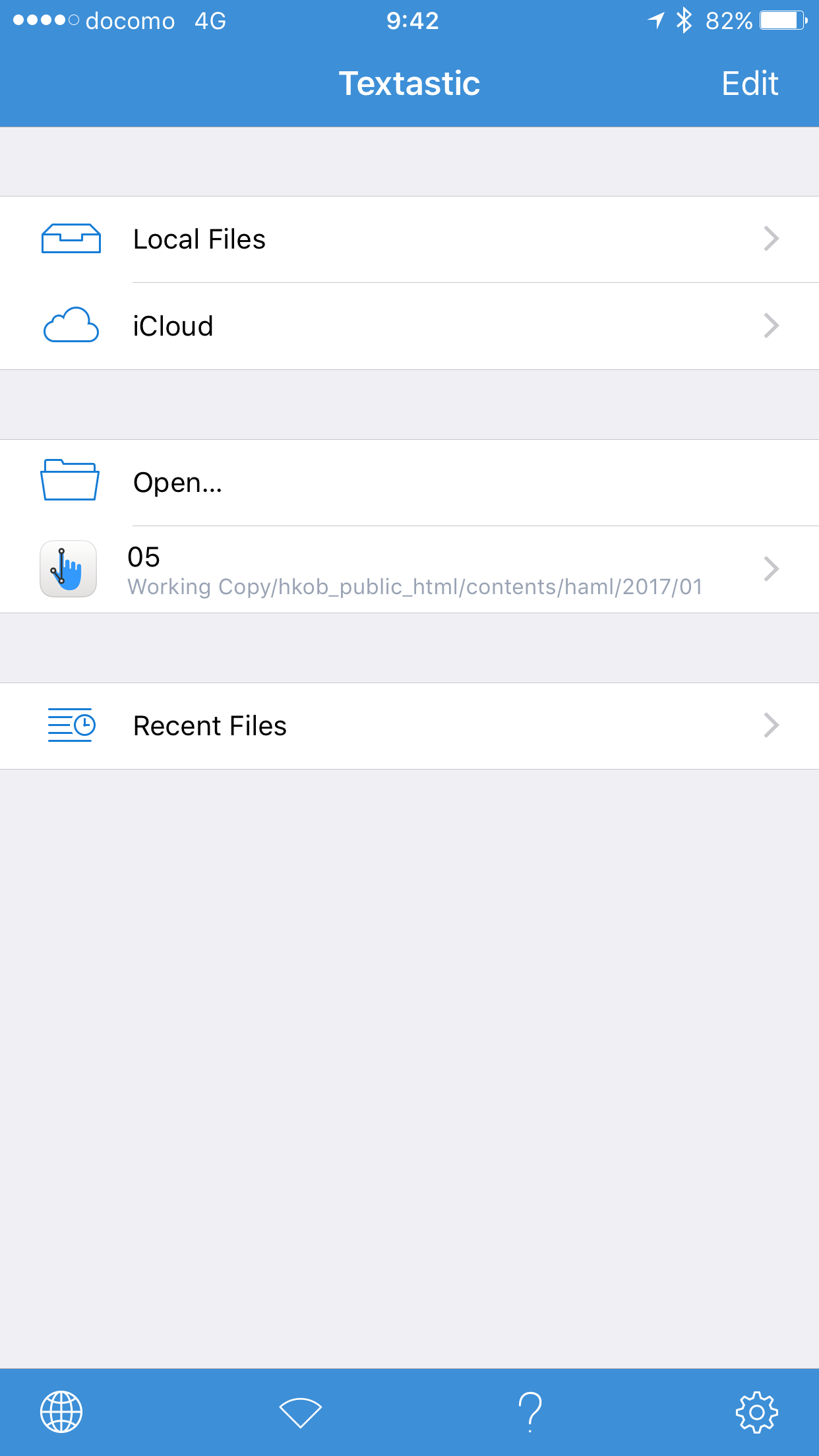Viewport: 819px width, 1456px height.
Task: Open Local Files
Action: [x=409, y=239]
